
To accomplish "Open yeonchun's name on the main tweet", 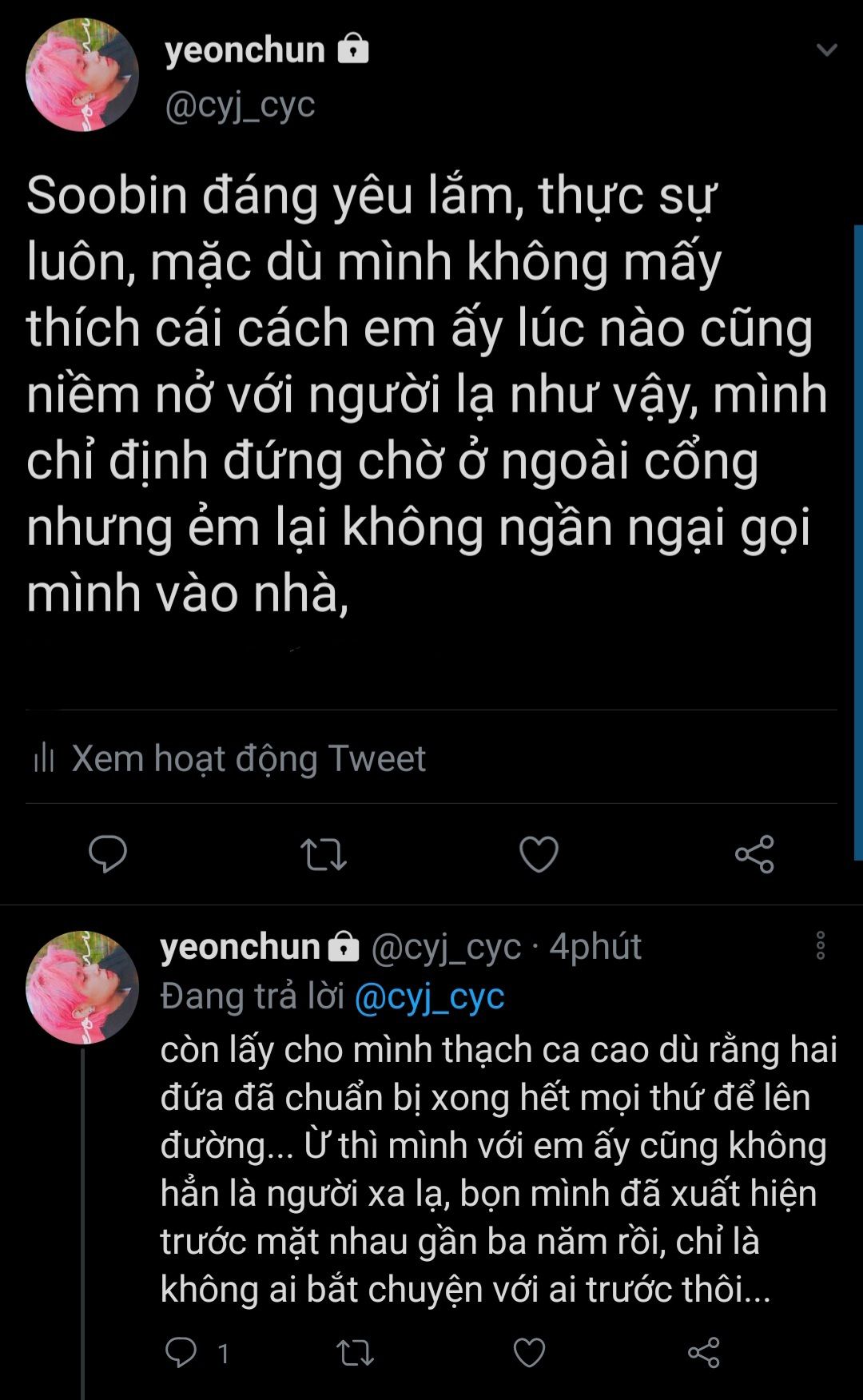I will point(245,50).
